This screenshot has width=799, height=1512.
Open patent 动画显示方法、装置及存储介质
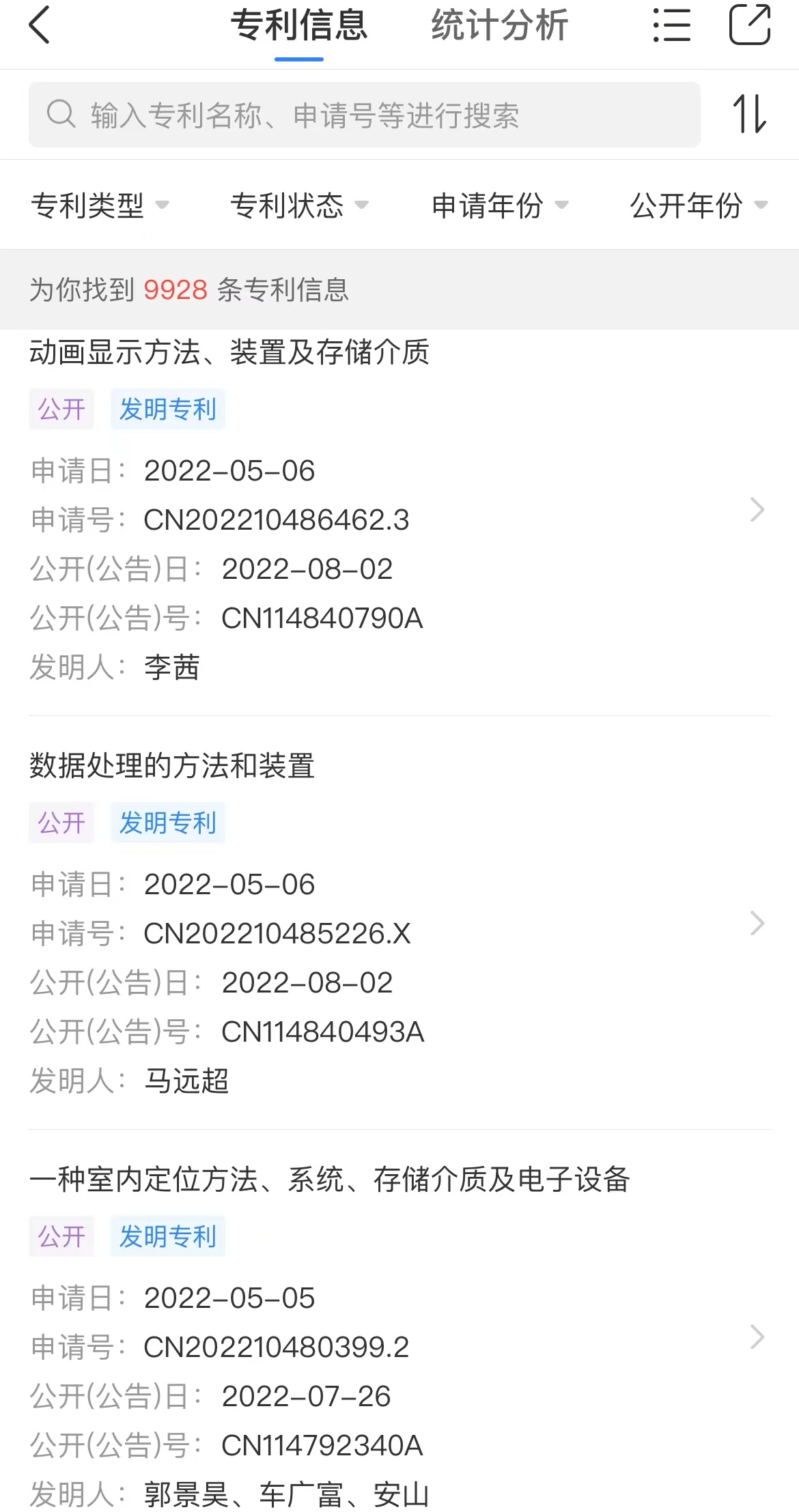[x=399, y=509]
